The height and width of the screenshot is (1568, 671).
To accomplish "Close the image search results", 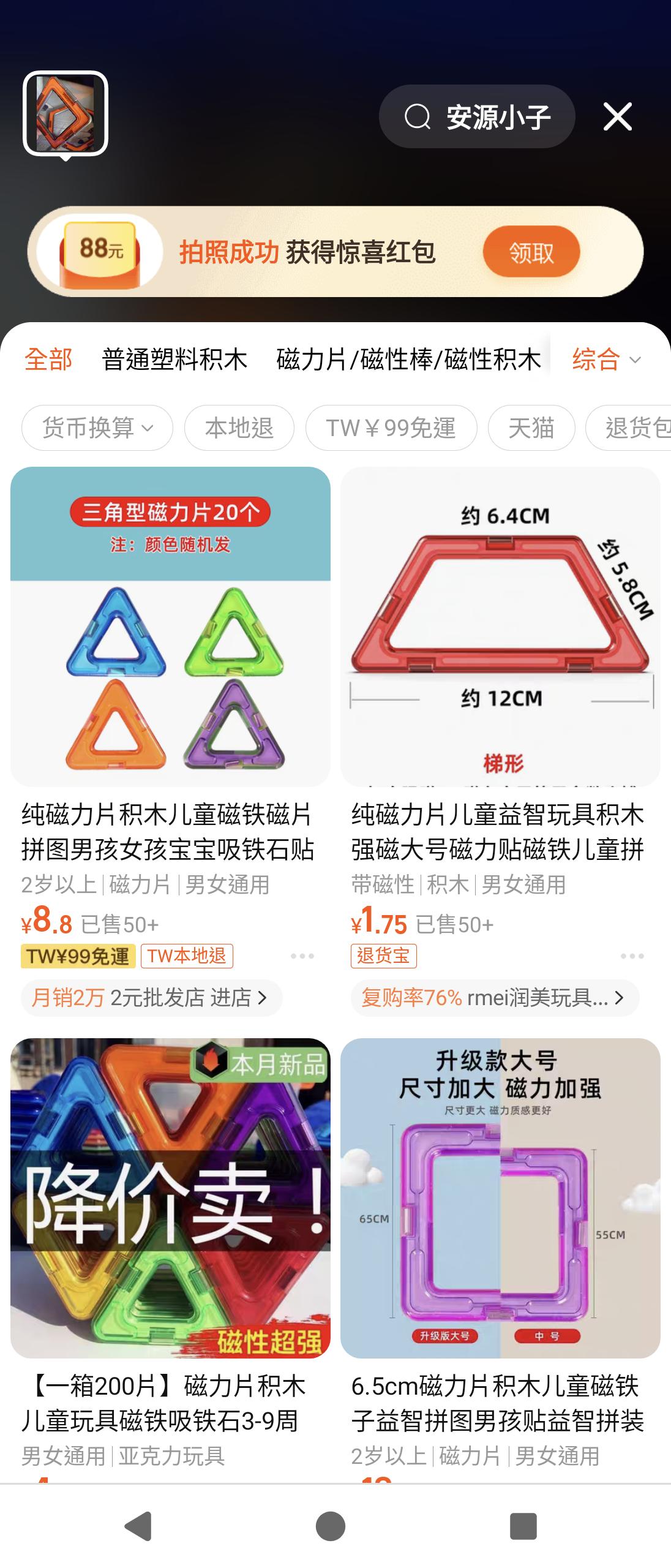I will tap(617, 116).
